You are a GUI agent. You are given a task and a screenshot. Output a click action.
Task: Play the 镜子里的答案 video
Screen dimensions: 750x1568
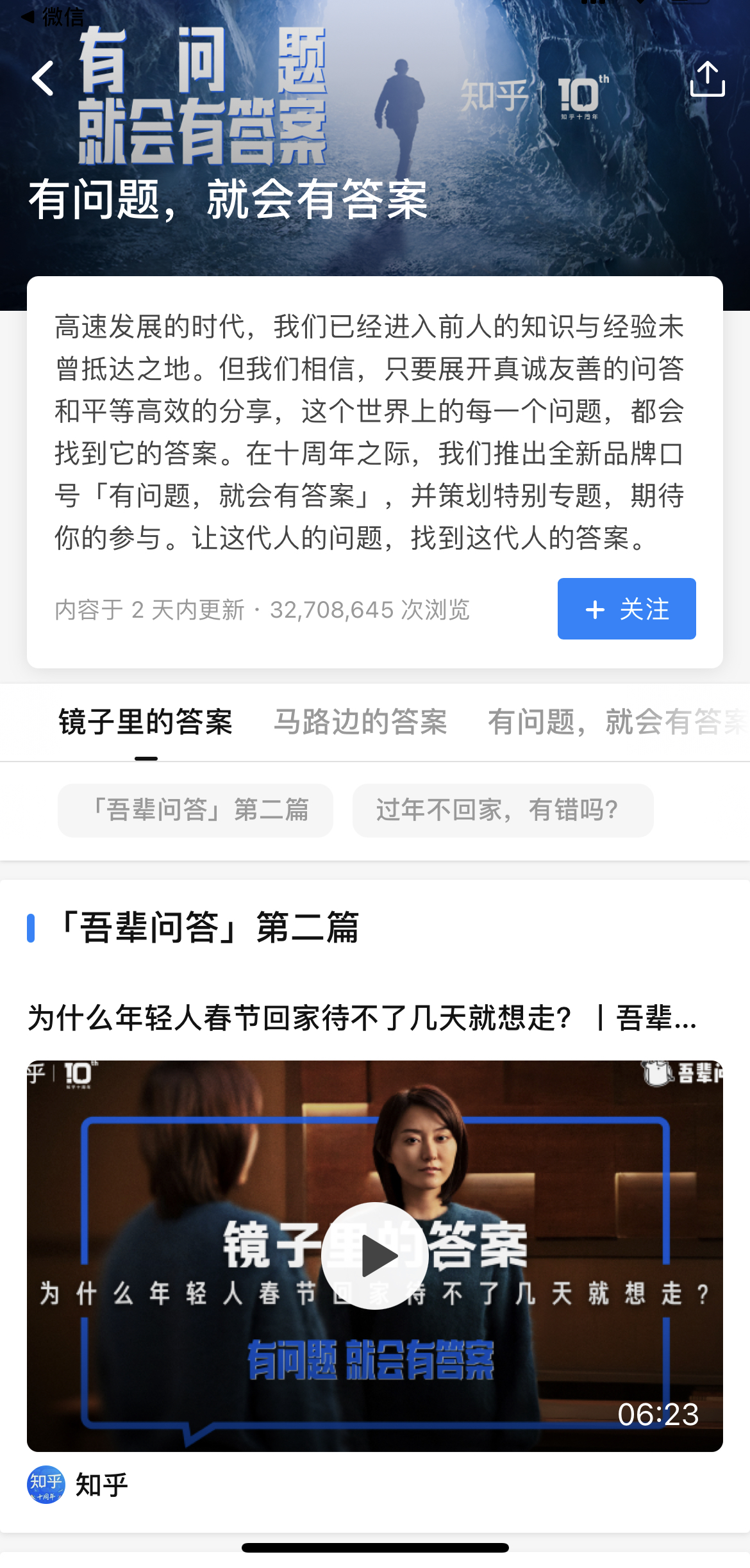374,1255
